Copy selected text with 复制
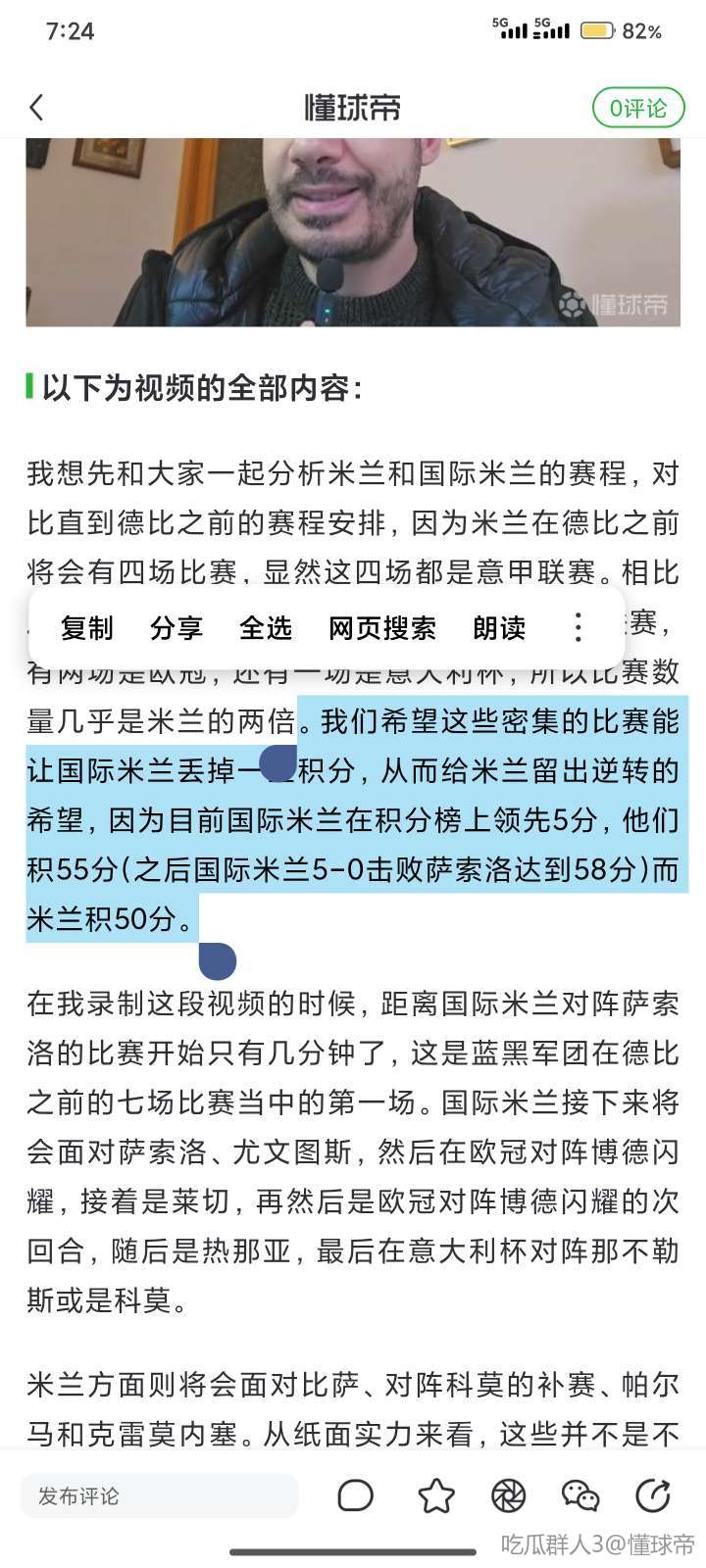 click(x=87, y=628)
